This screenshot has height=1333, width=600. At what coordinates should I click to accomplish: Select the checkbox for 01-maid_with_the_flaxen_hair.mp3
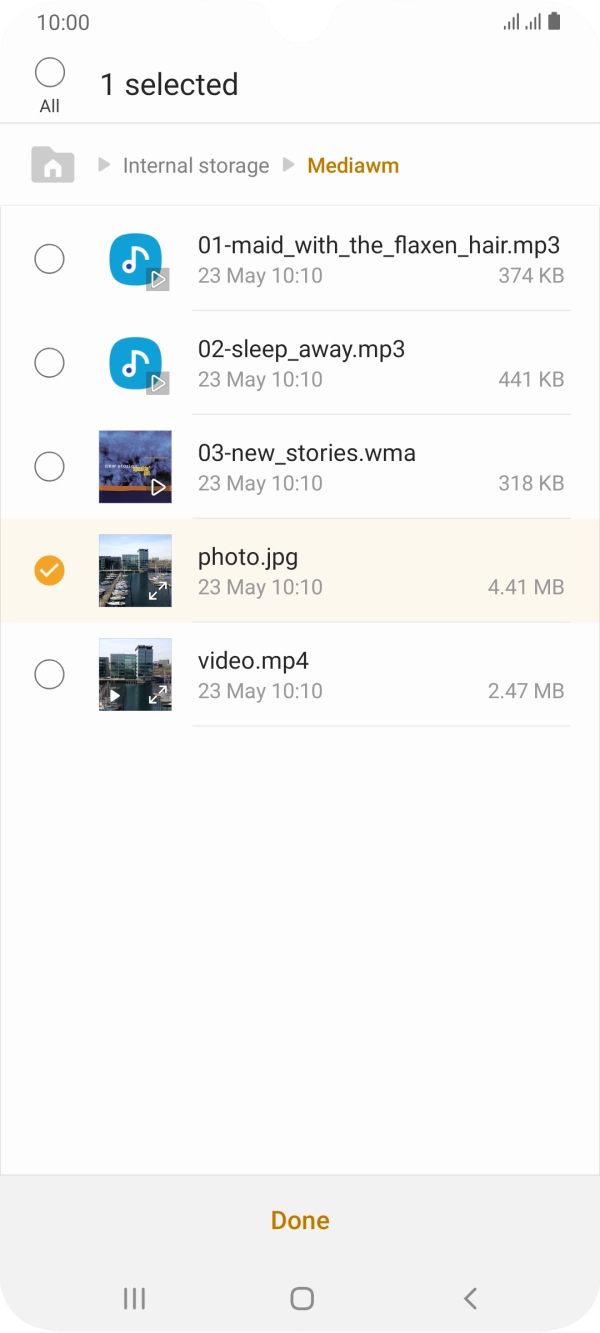[49, 259]
